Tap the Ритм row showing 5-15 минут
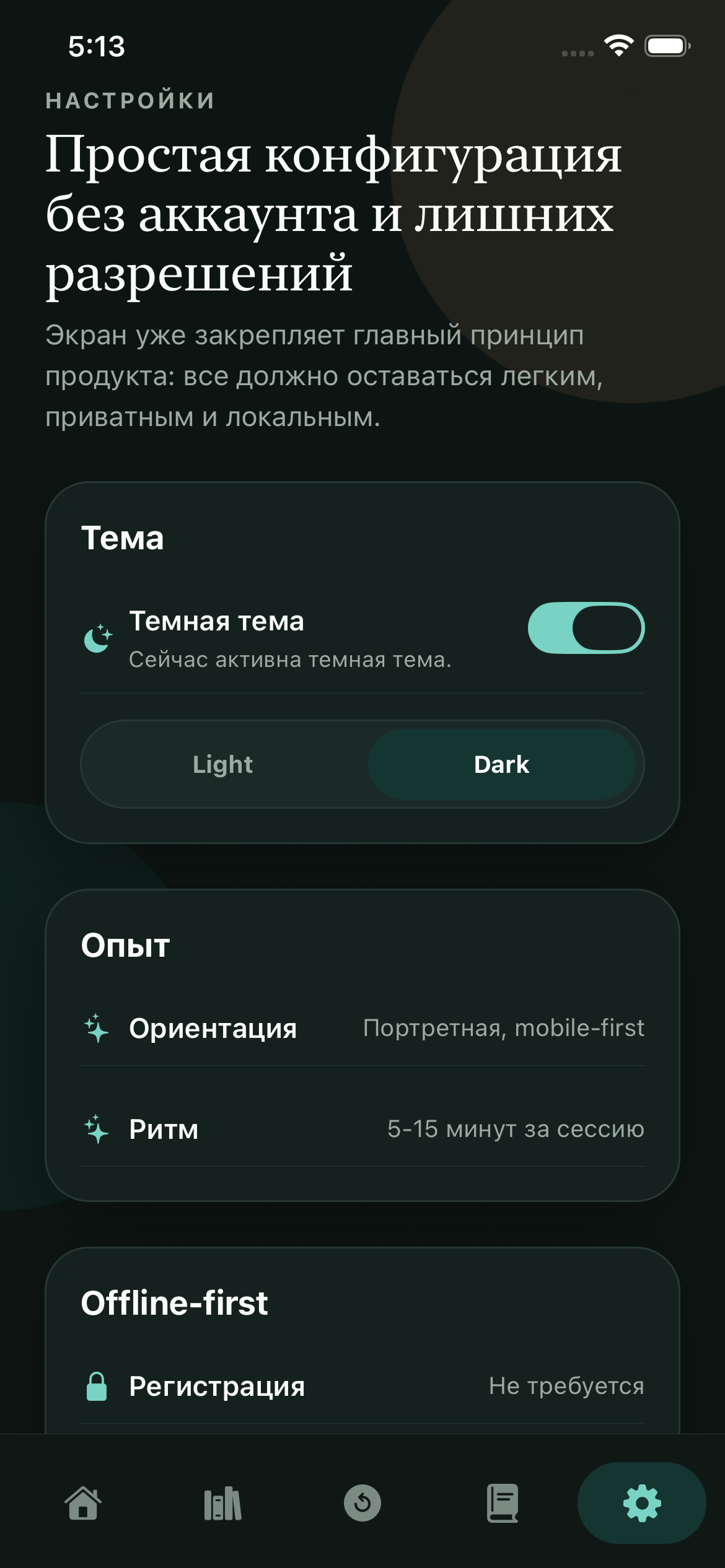This screenshot has height=1568, width=725. [362, 1129]
